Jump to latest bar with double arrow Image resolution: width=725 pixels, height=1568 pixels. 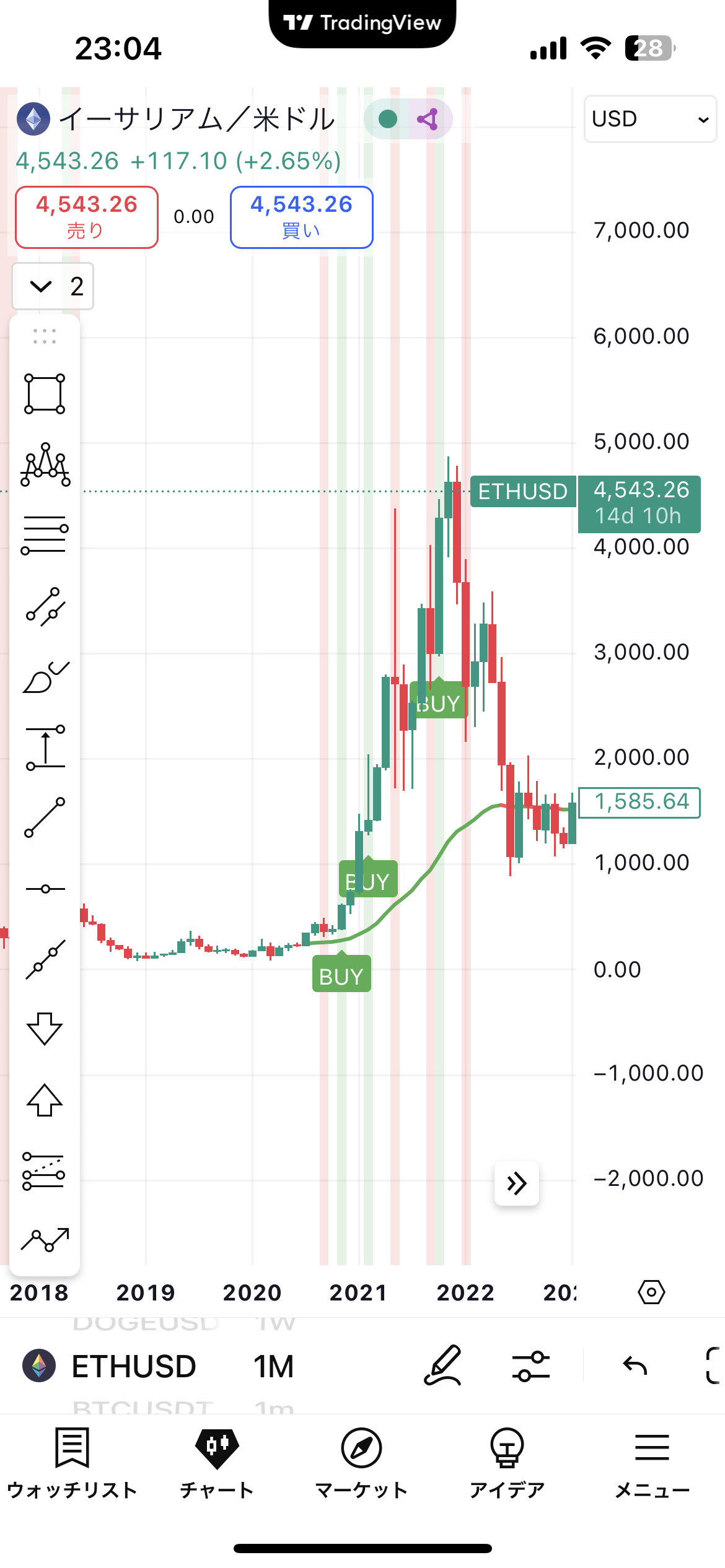(516, 1183)
